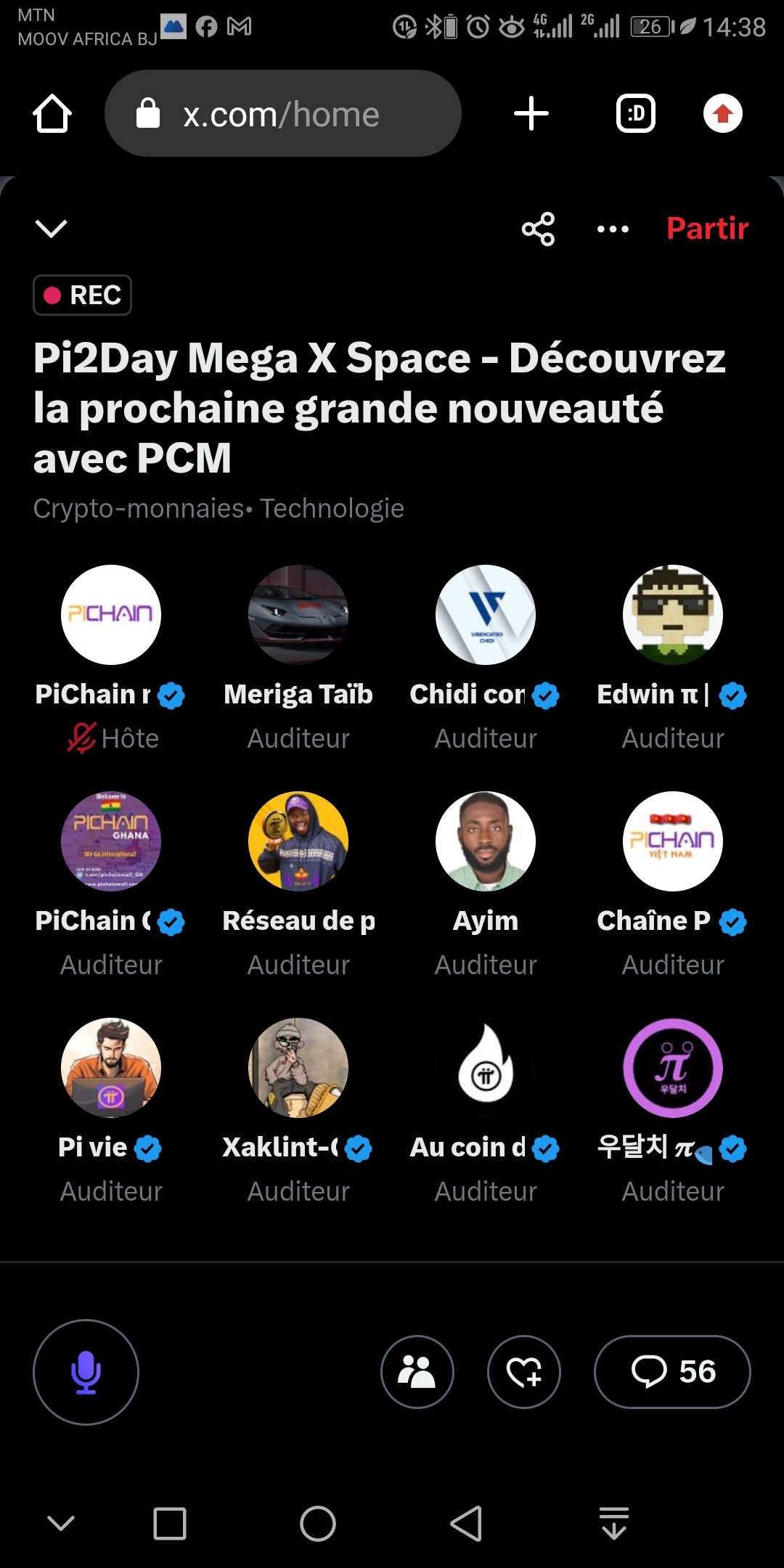Viewport: 784px width, 1568px height.
Task: Open the three-dot more options menu
Action: point(613,229)
